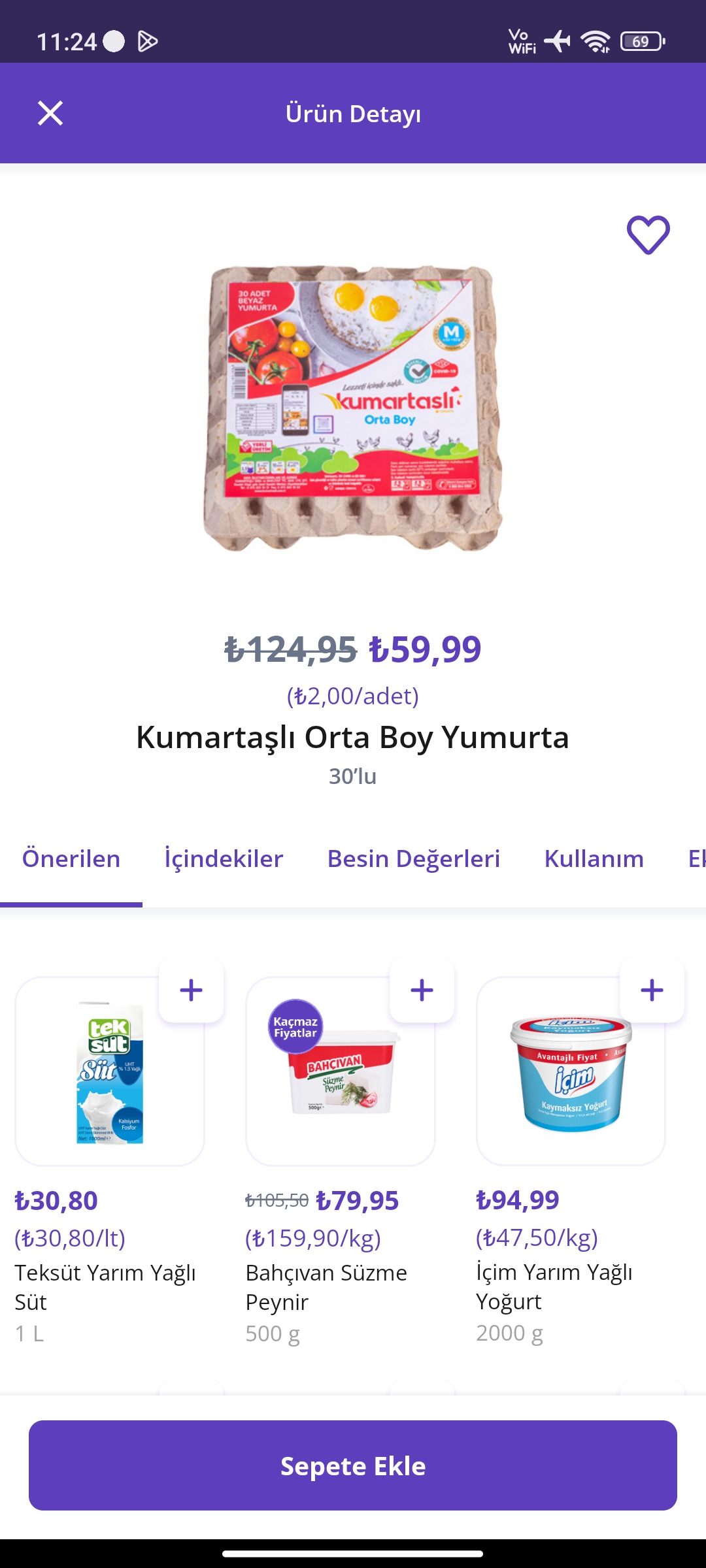This screenshot has height=1568, width=706.
Task: Switch to the Önerilen tab
Action: click(x=71, y=858)
